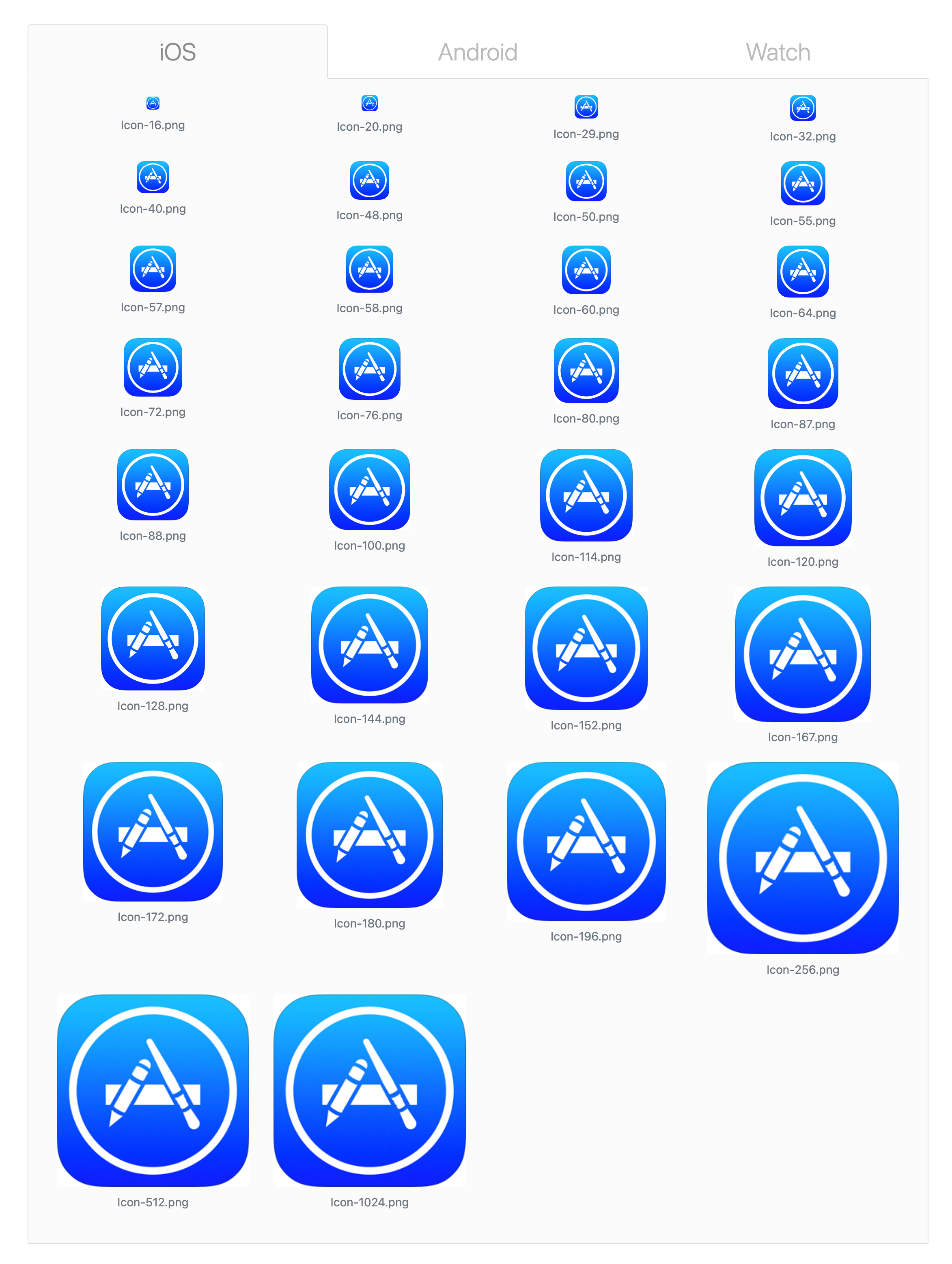
Task: Switch to the Android tab
Action: click(x=477, y=52)
